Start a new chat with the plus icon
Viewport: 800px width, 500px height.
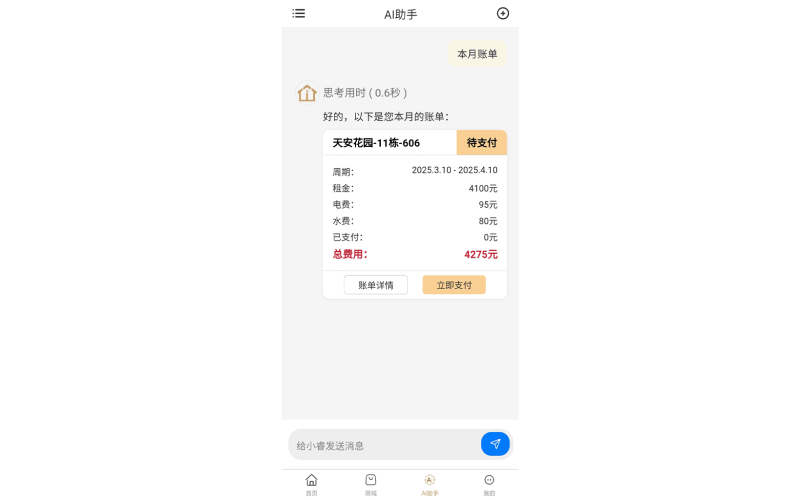pos(503,13)
